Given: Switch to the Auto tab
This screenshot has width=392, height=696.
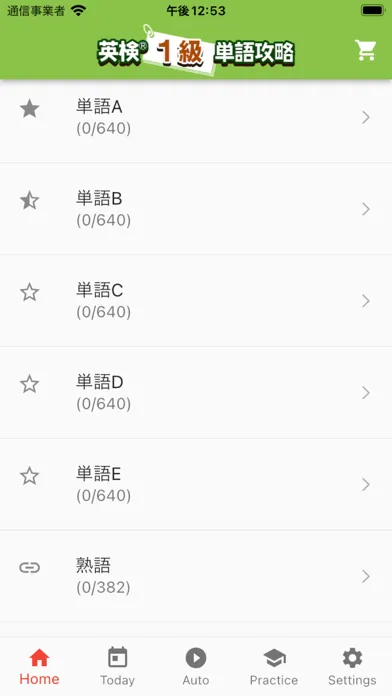Looking at the screenshot, I should tap(196, 667).
